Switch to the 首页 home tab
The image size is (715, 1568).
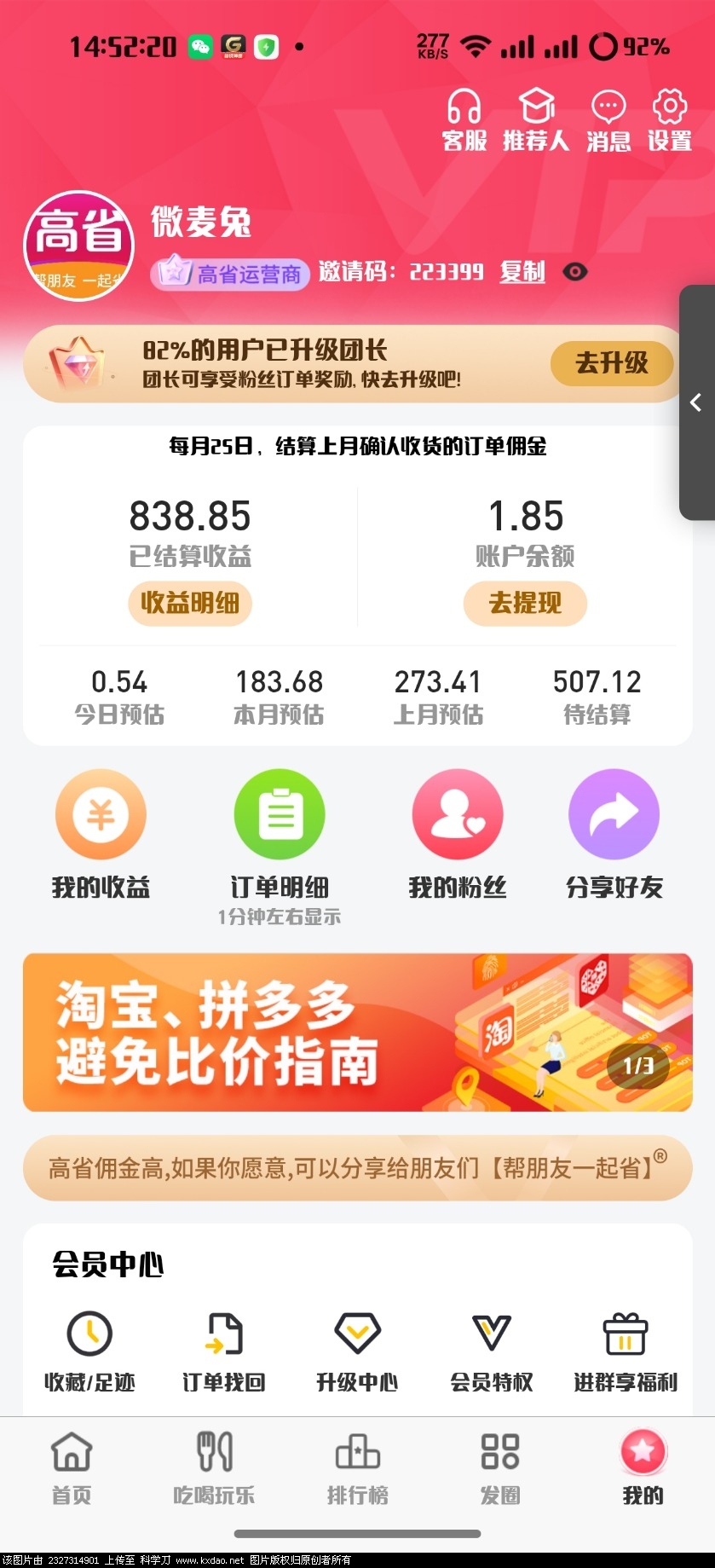pos(72,1468)
